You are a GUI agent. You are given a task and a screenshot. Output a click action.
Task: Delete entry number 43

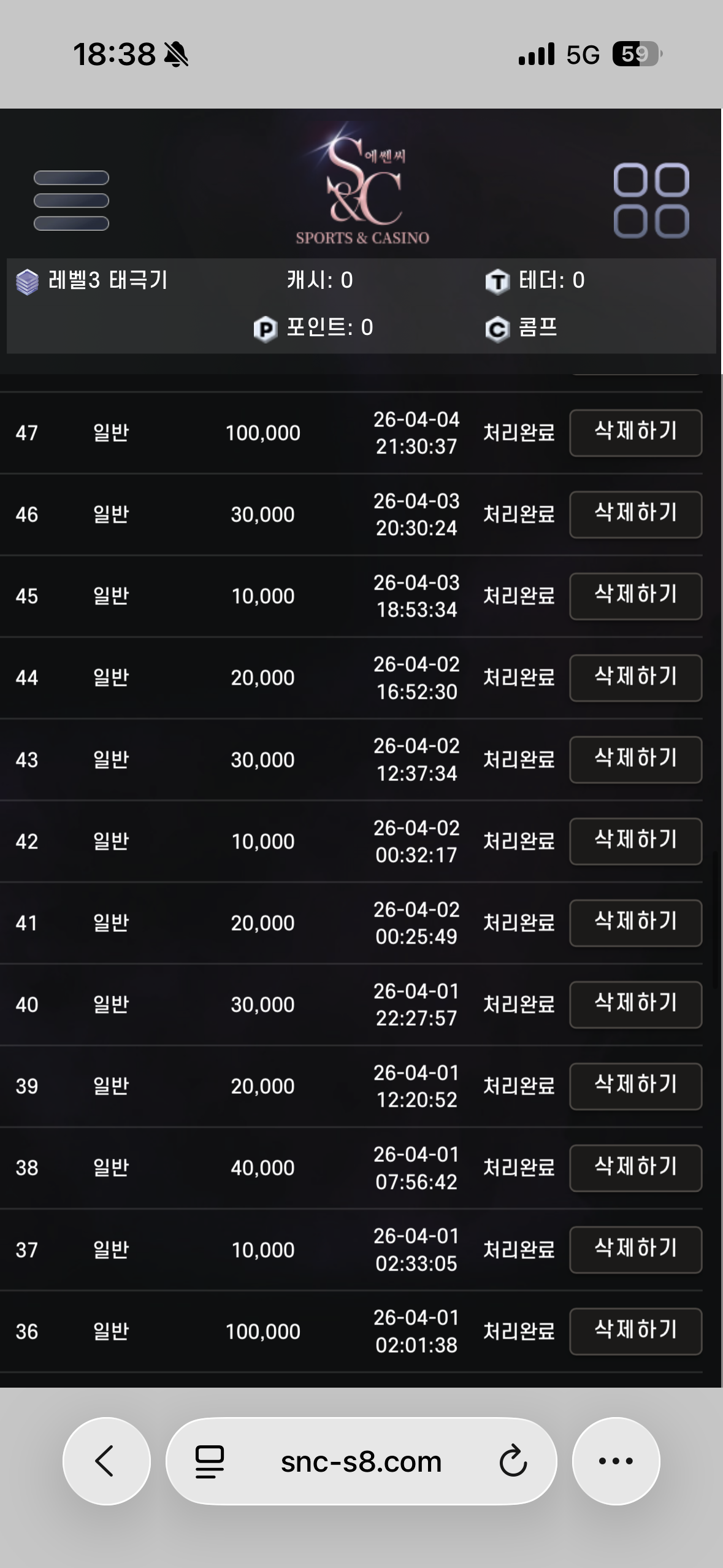635,759
